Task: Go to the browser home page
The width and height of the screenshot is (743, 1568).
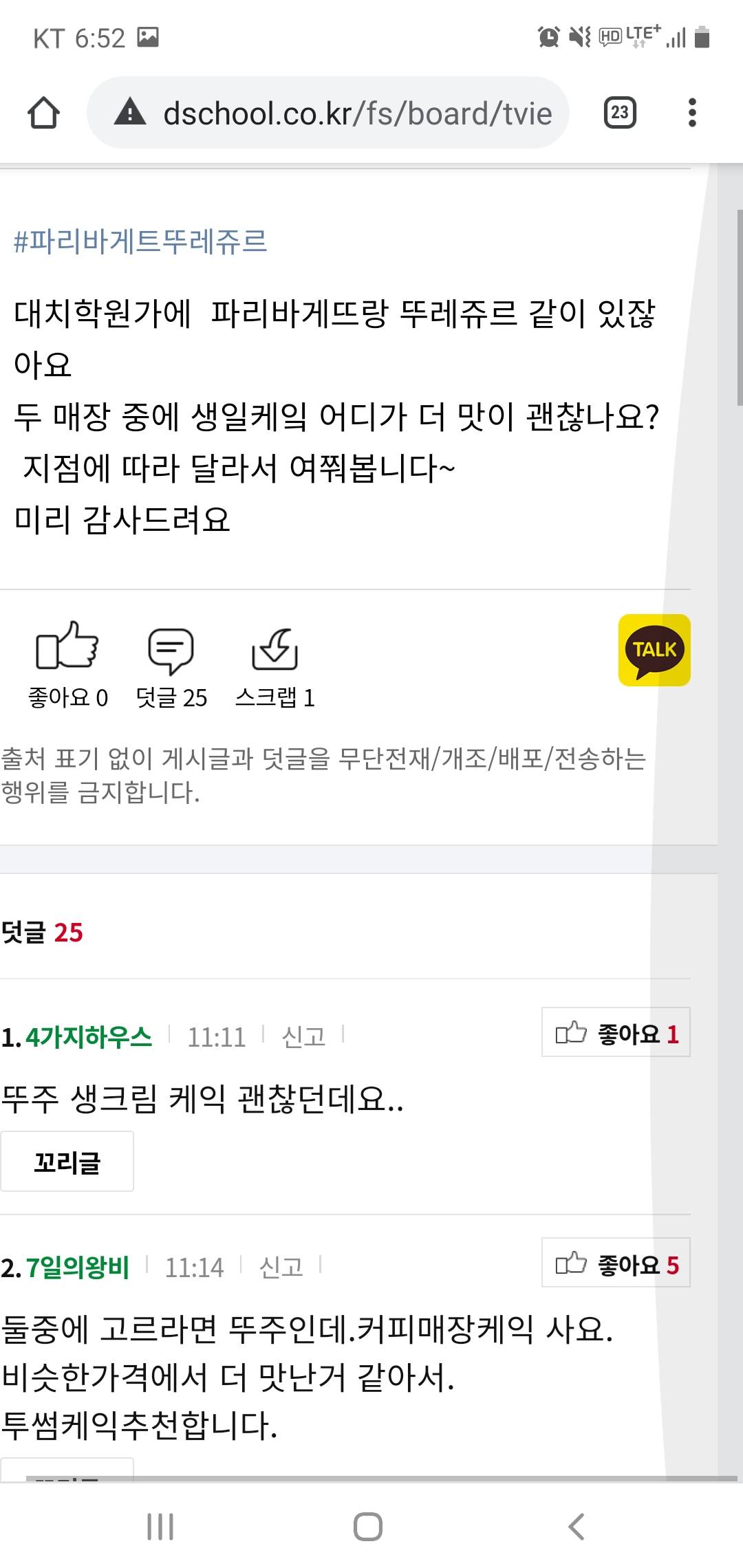Action: coord(43,113)
